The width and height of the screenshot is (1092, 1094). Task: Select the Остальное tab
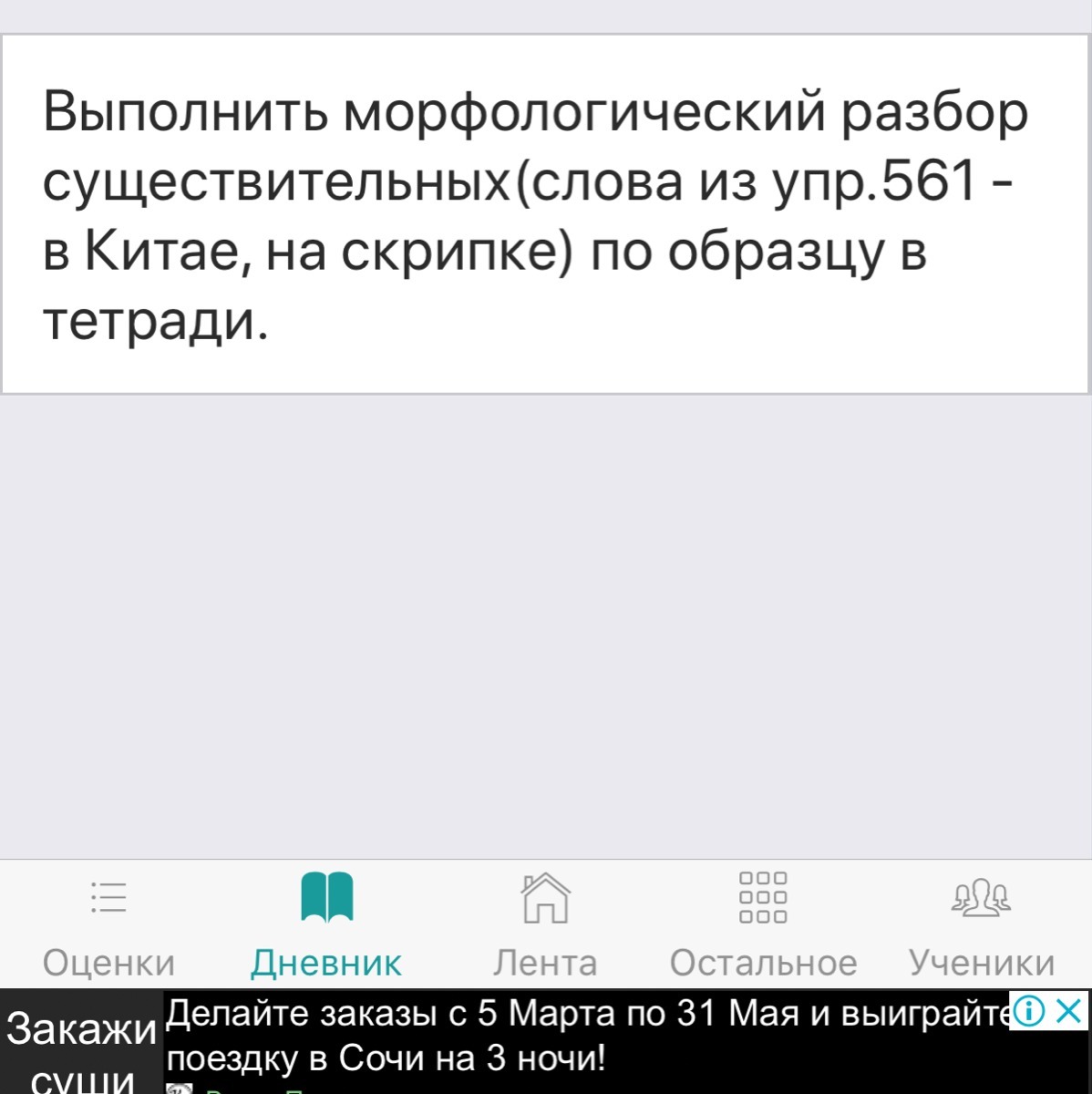coord(763,923)
